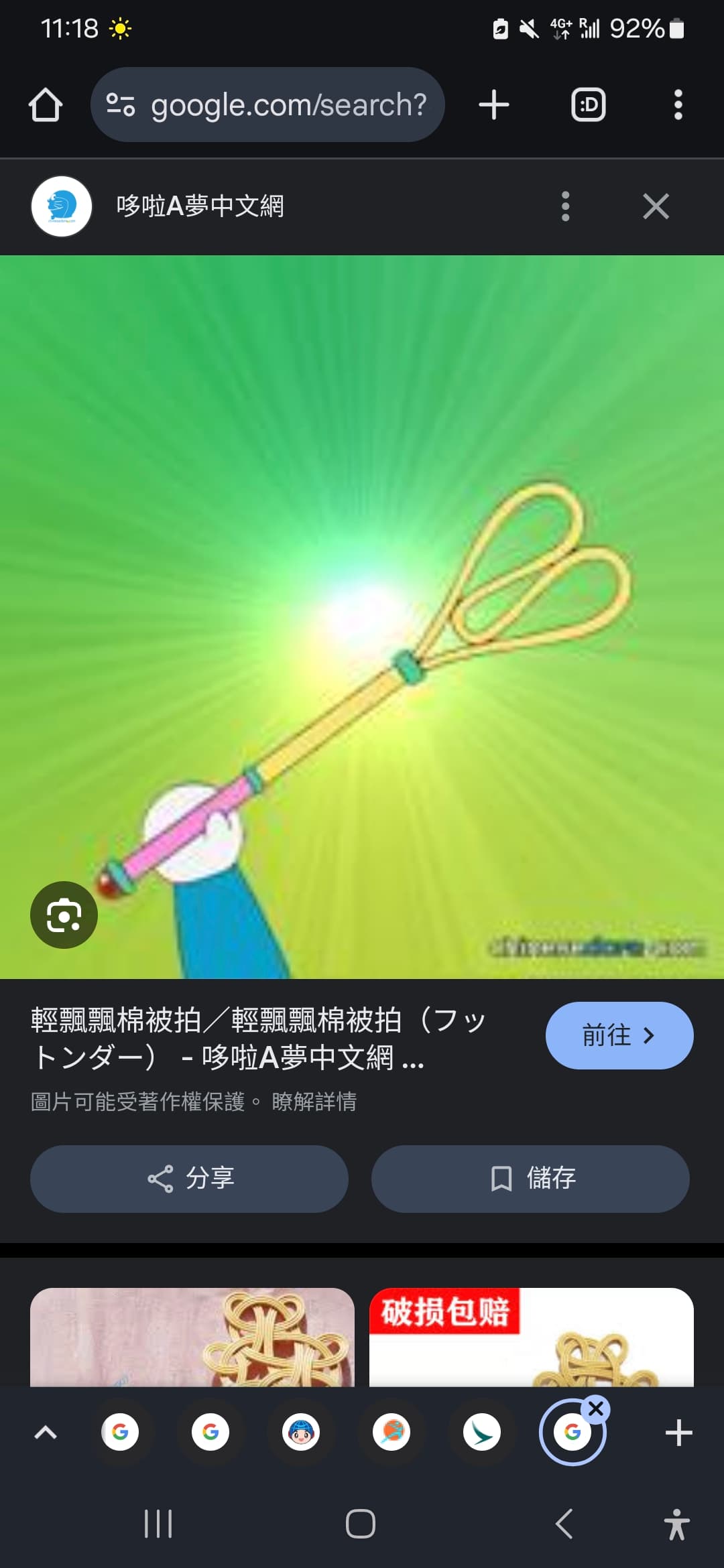Close the image preview panel

coord(656,206)
